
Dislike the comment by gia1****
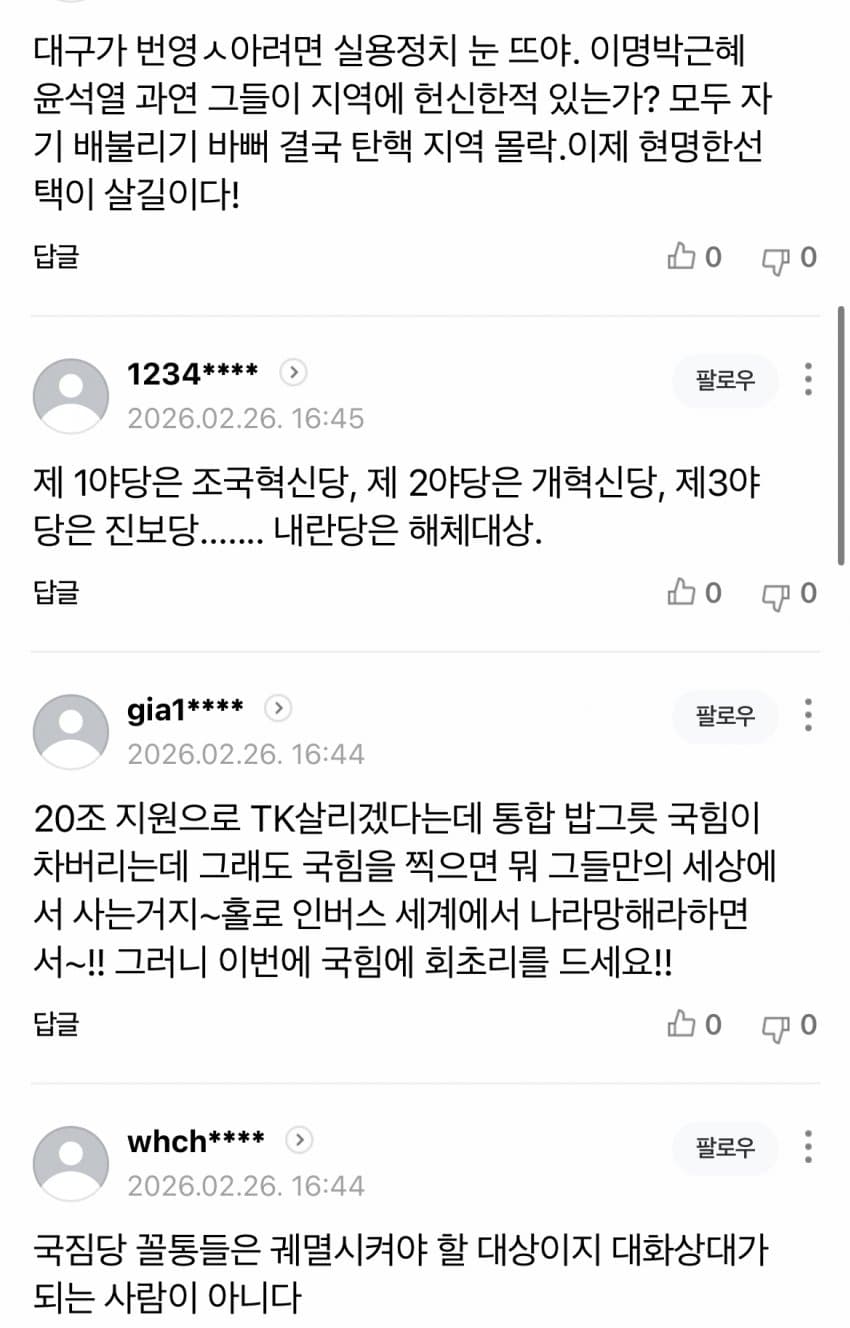pos(777,1026)
